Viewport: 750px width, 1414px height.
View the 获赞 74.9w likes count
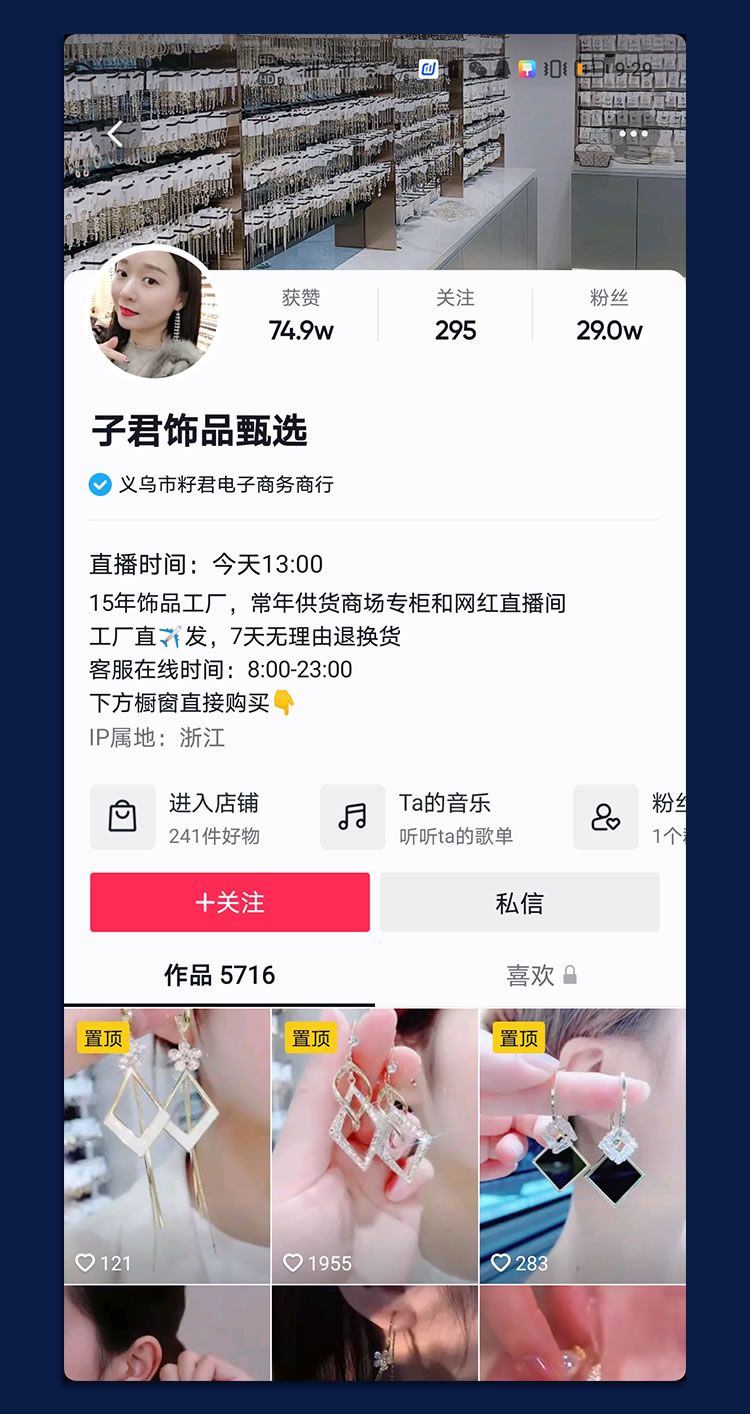click(x=300, y=316)
